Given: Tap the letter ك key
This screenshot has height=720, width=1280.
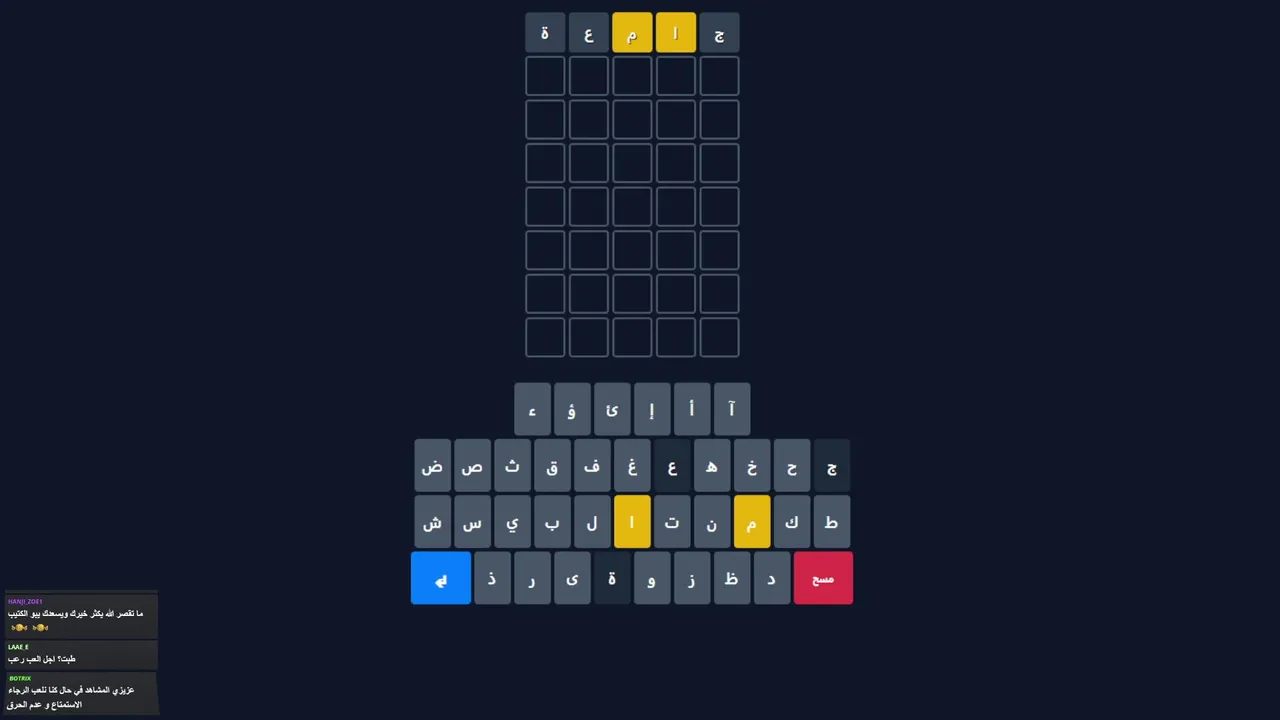Looking at the screenshot, I should (791, 522).
